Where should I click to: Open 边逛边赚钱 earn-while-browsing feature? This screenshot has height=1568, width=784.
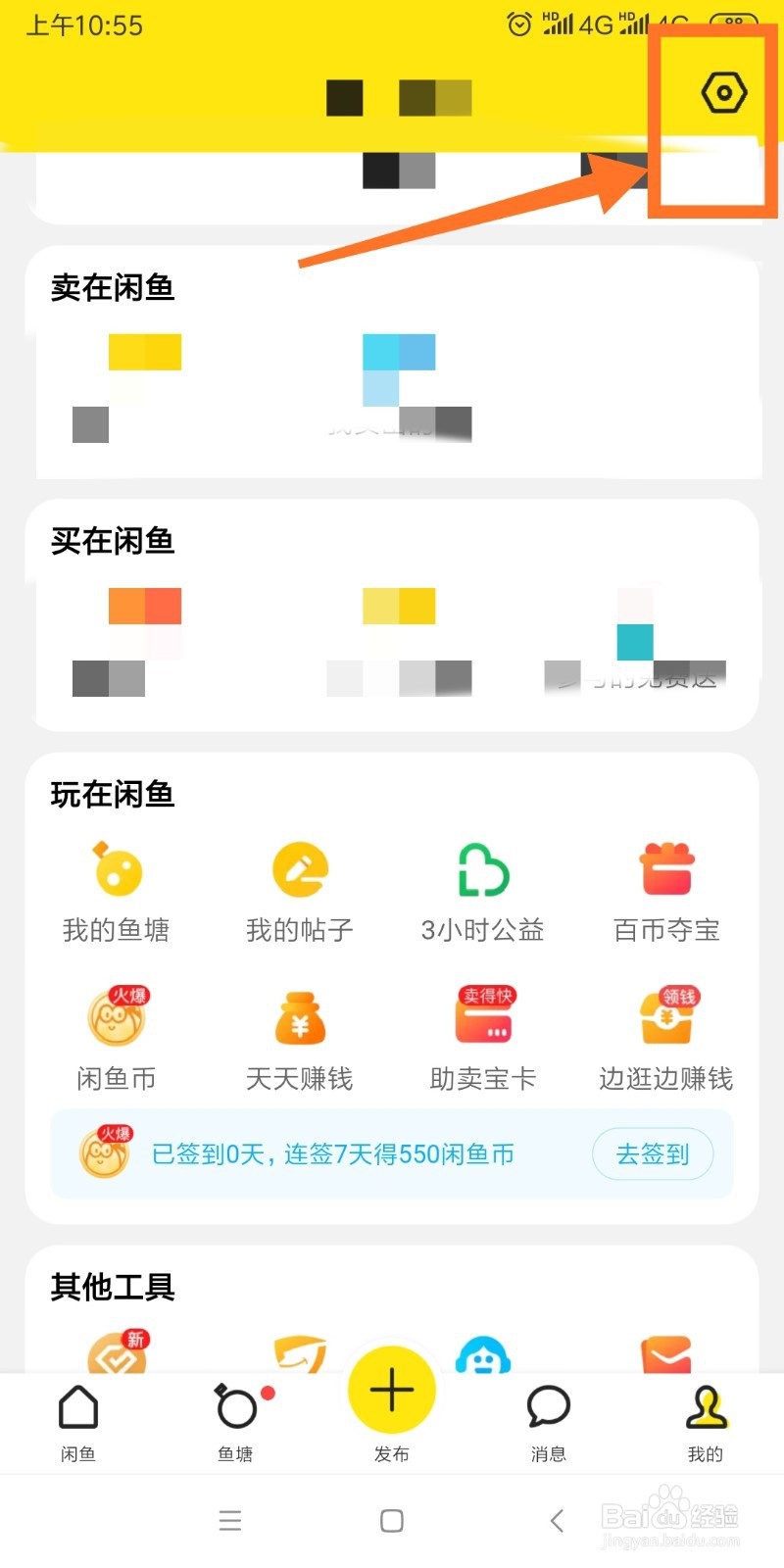665,1034
